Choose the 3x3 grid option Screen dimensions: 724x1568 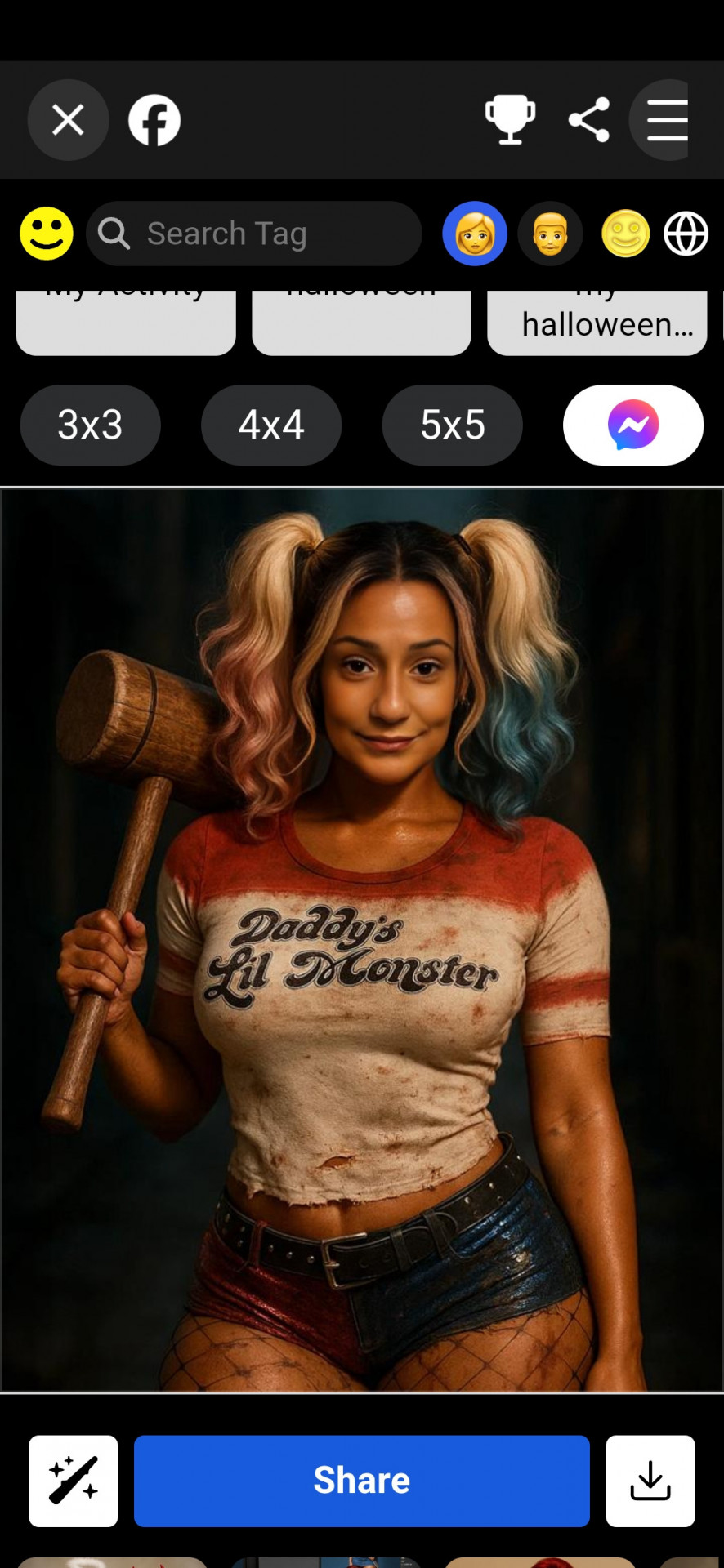click(x=90, y=425)
